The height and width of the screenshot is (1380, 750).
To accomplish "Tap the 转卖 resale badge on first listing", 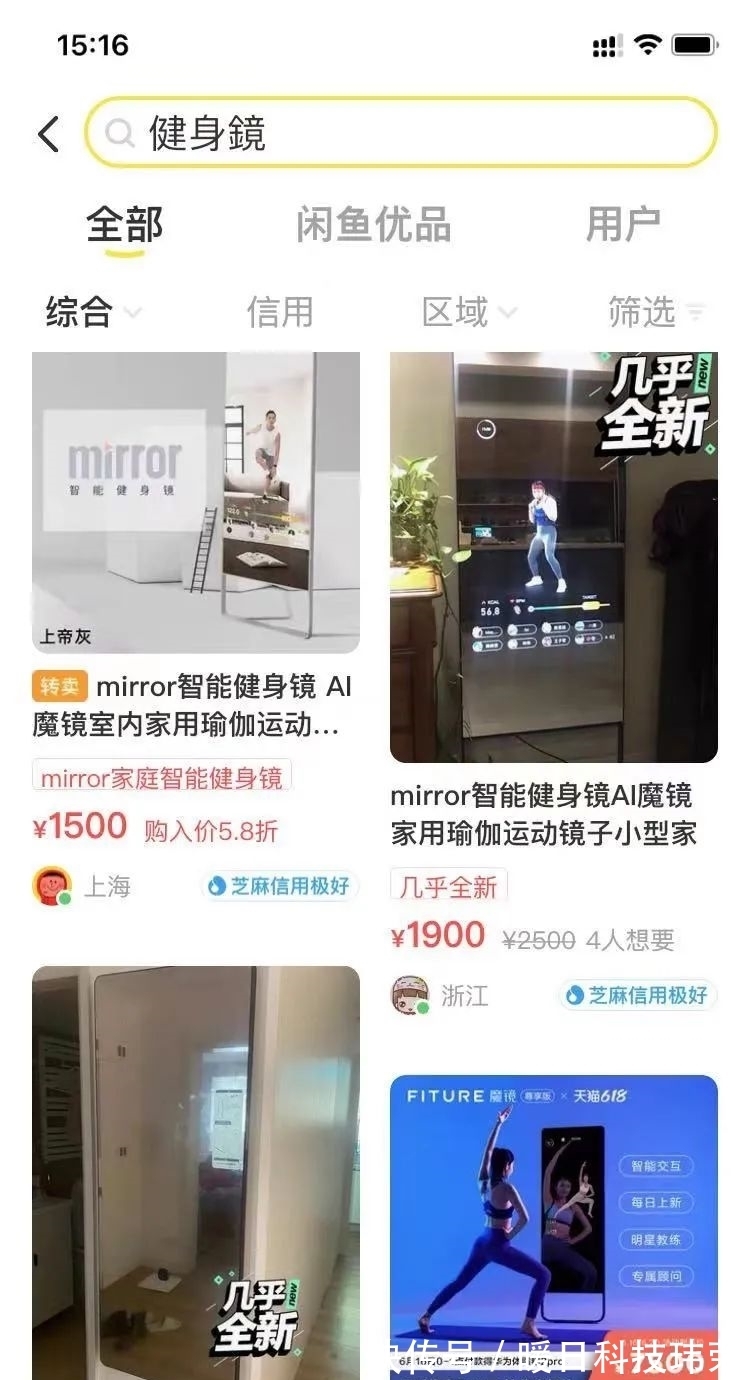I will (58, 687).
